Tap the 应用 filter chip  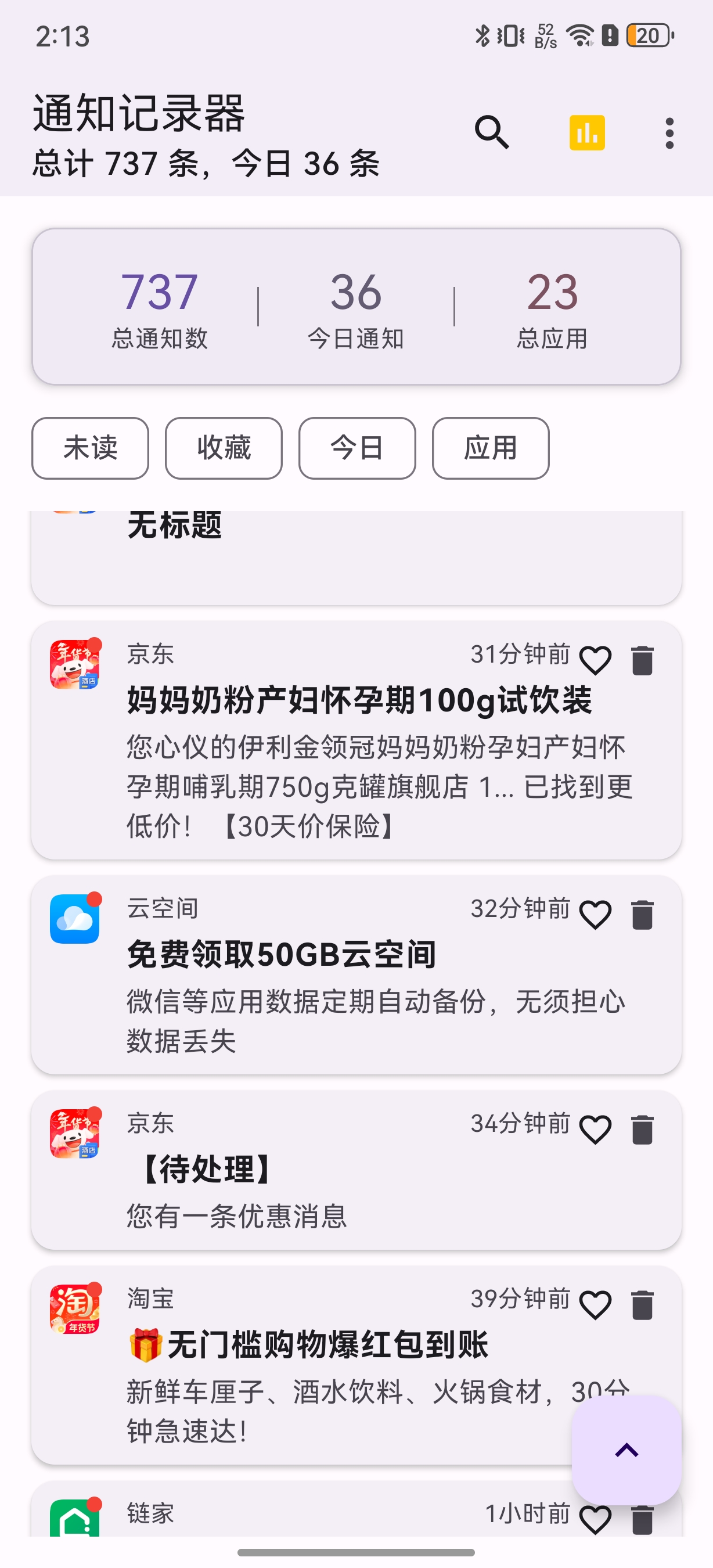(491, 448)
